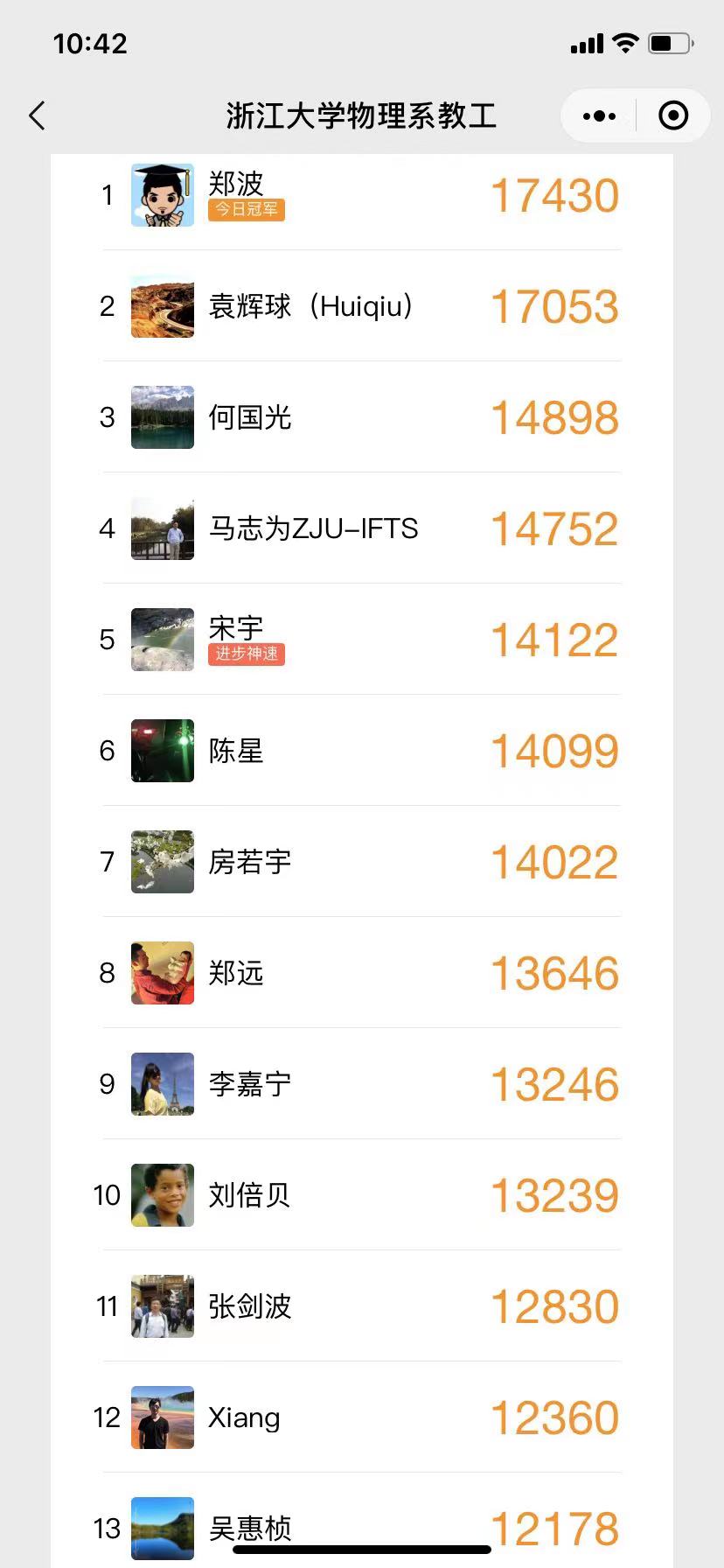
Task: Close the mini program with the circle button
Action: click(672, 115)
